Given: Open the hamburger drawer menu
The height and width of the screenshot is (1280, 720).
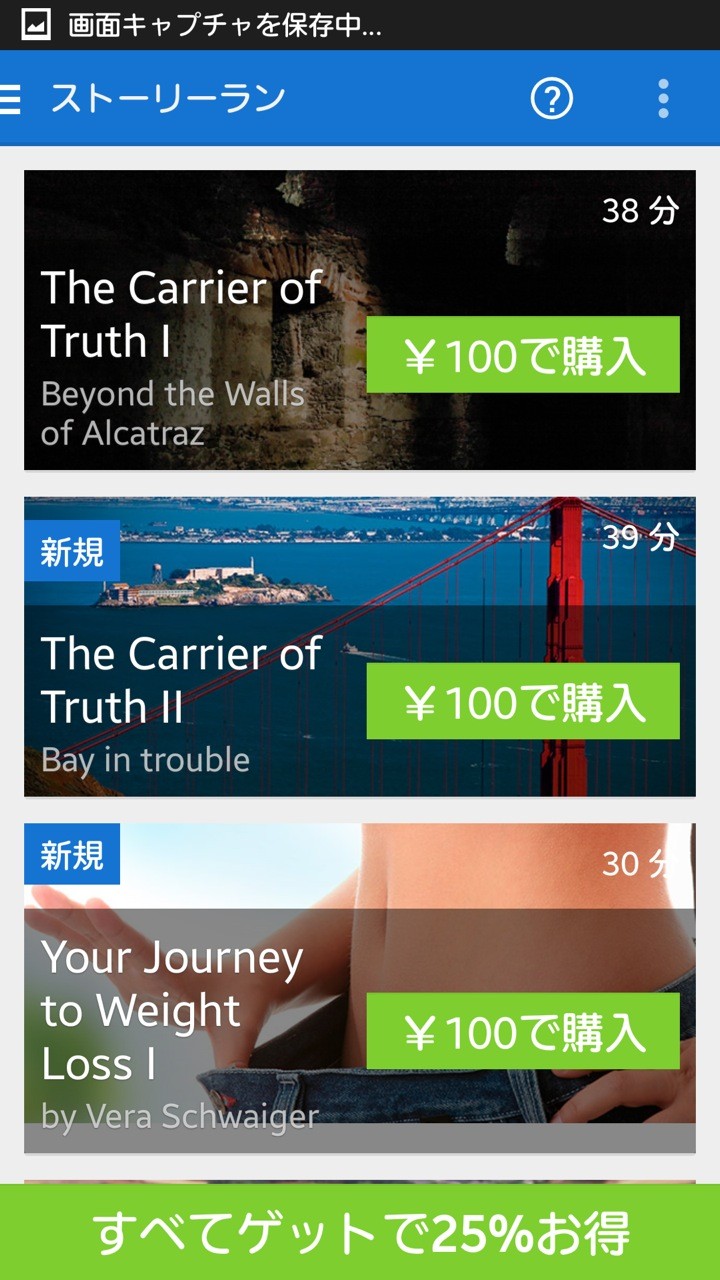Looking at the screenshot, I should pos(11,99).
